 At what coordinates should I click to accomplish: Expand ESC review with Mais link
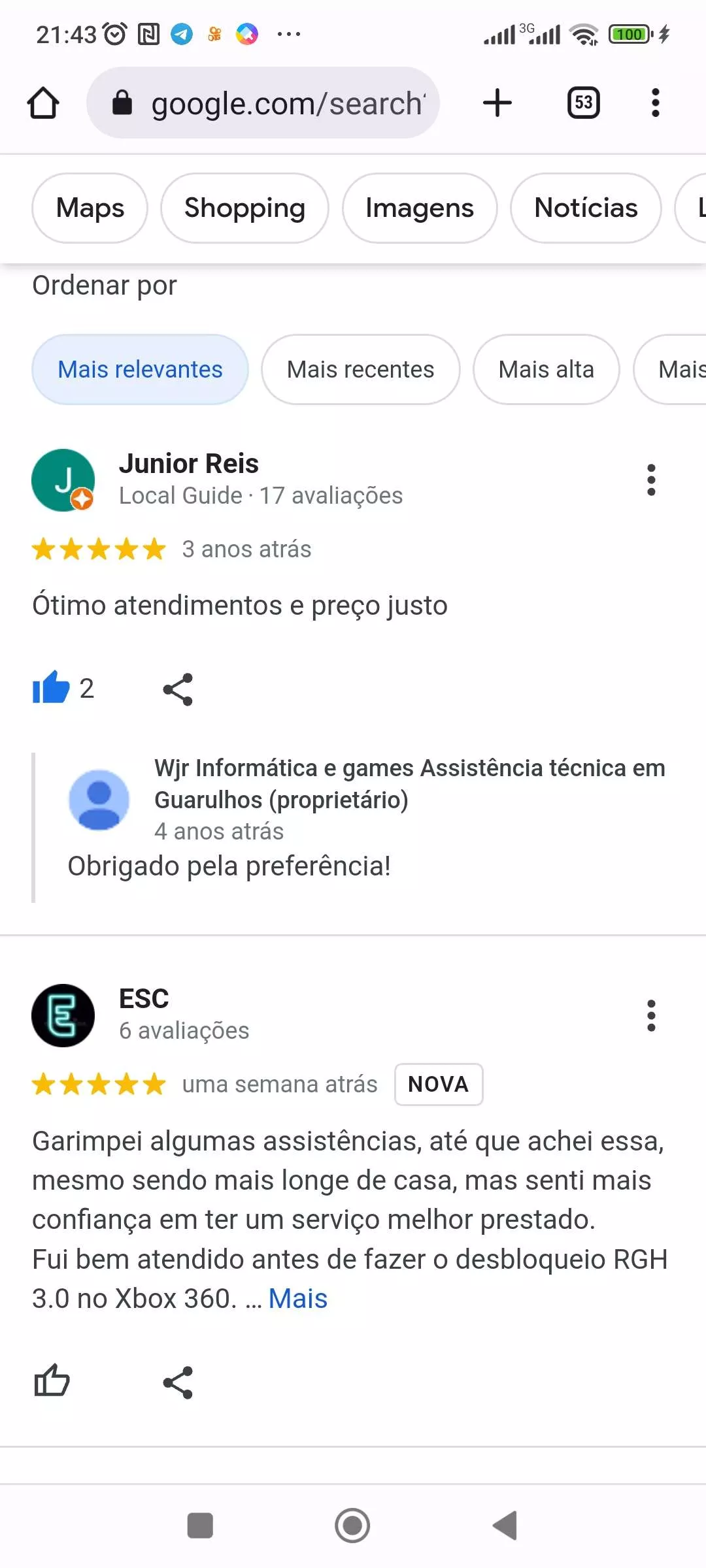coord(298,1299)
